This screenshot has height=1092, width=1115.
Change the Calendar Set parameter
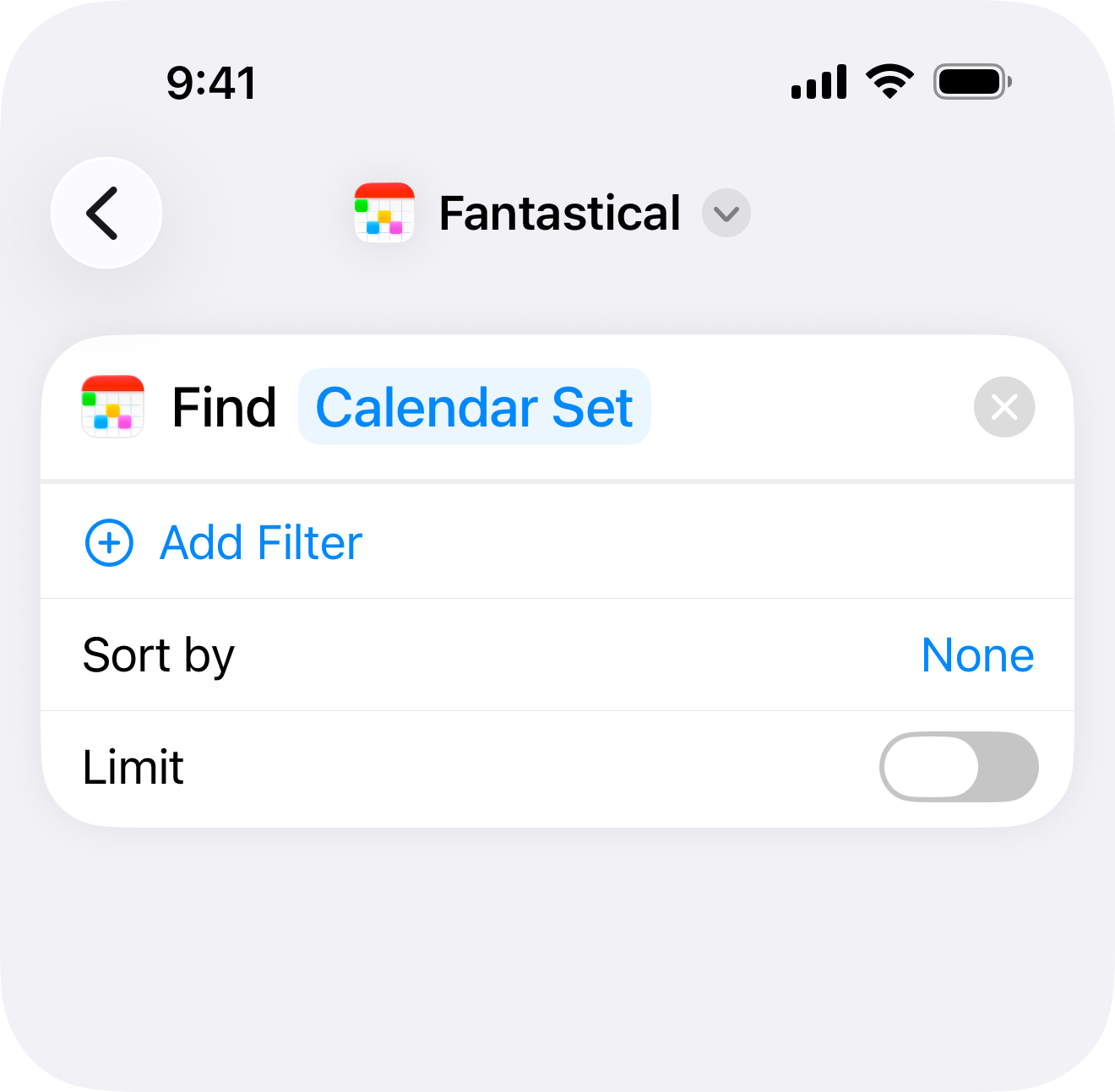click(474, 407)
